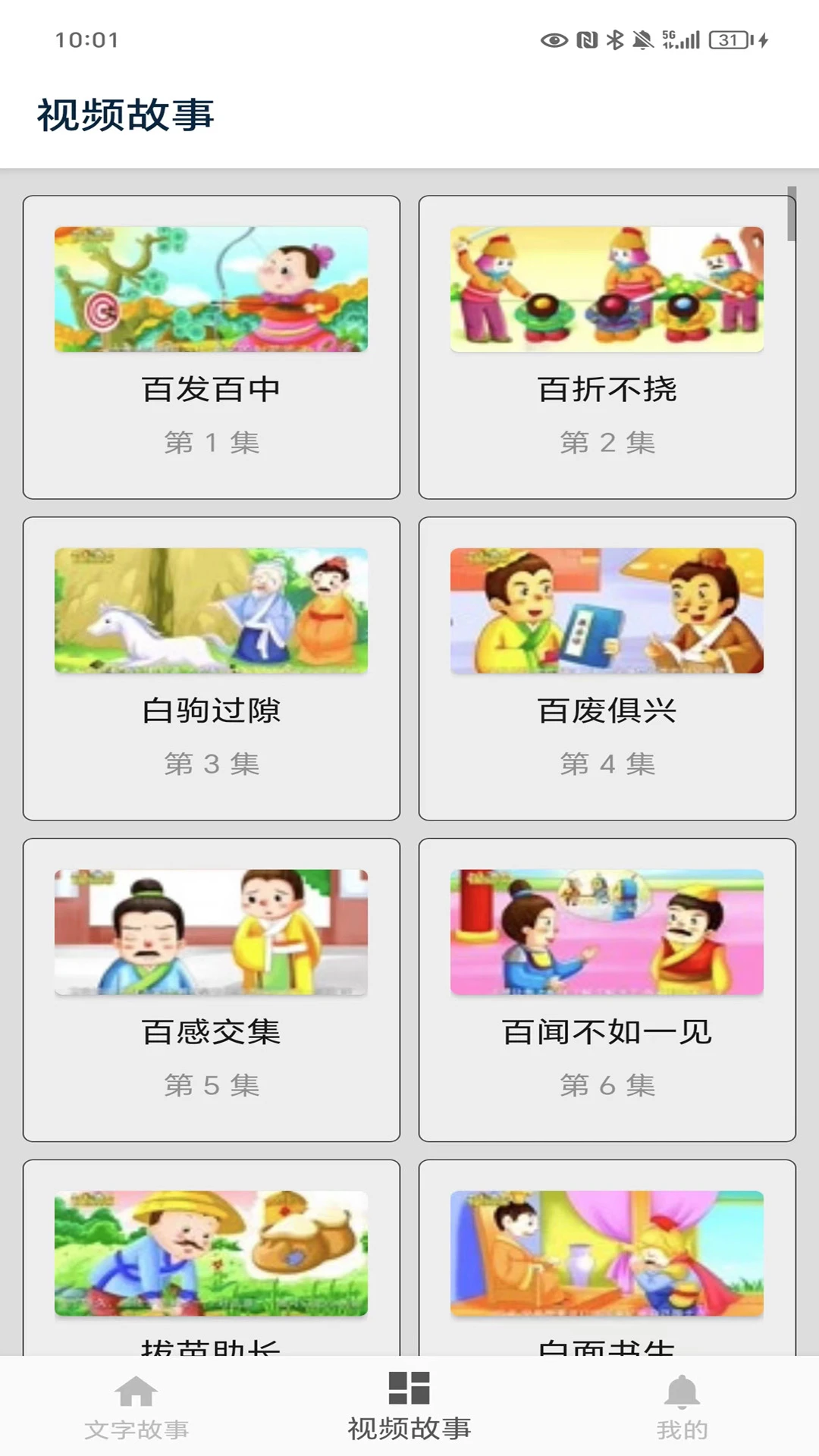This screenshot has height=1456, width=819.
Task: Click the 百废俱兴 story title
Action: tap(607, 711)
